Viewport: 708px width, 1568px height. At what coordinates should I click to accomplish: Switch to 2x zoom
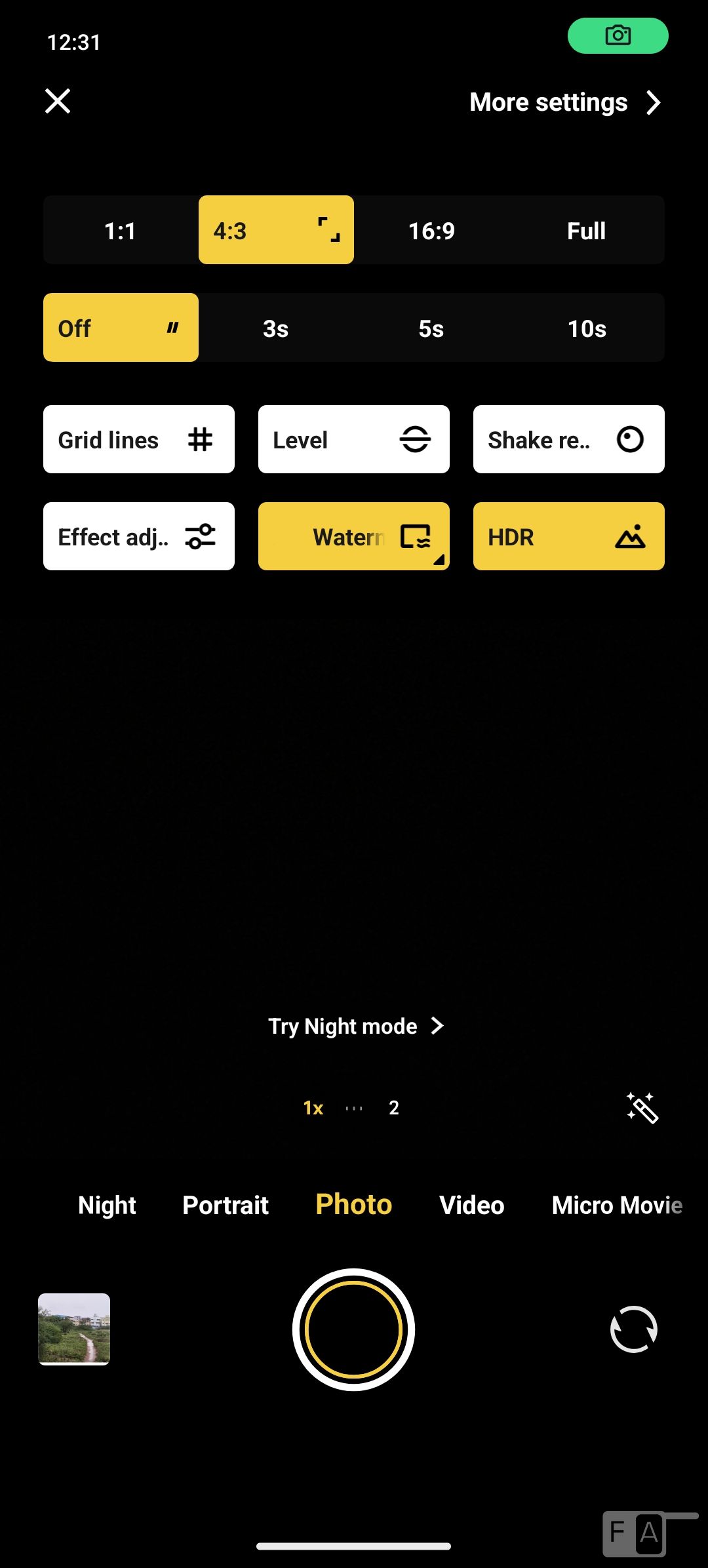coord(393,1108)
